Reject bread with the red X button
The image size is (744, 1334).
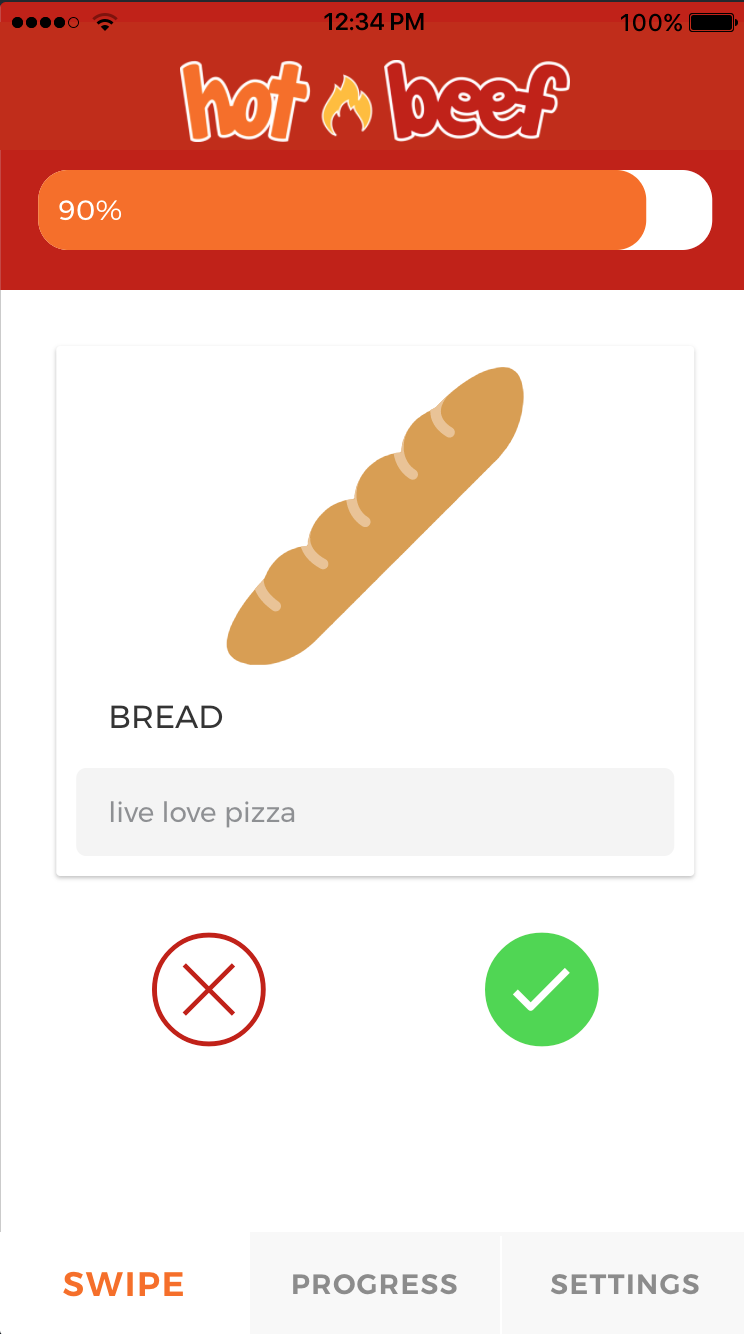pyautogui.click(x=208, y=990)
